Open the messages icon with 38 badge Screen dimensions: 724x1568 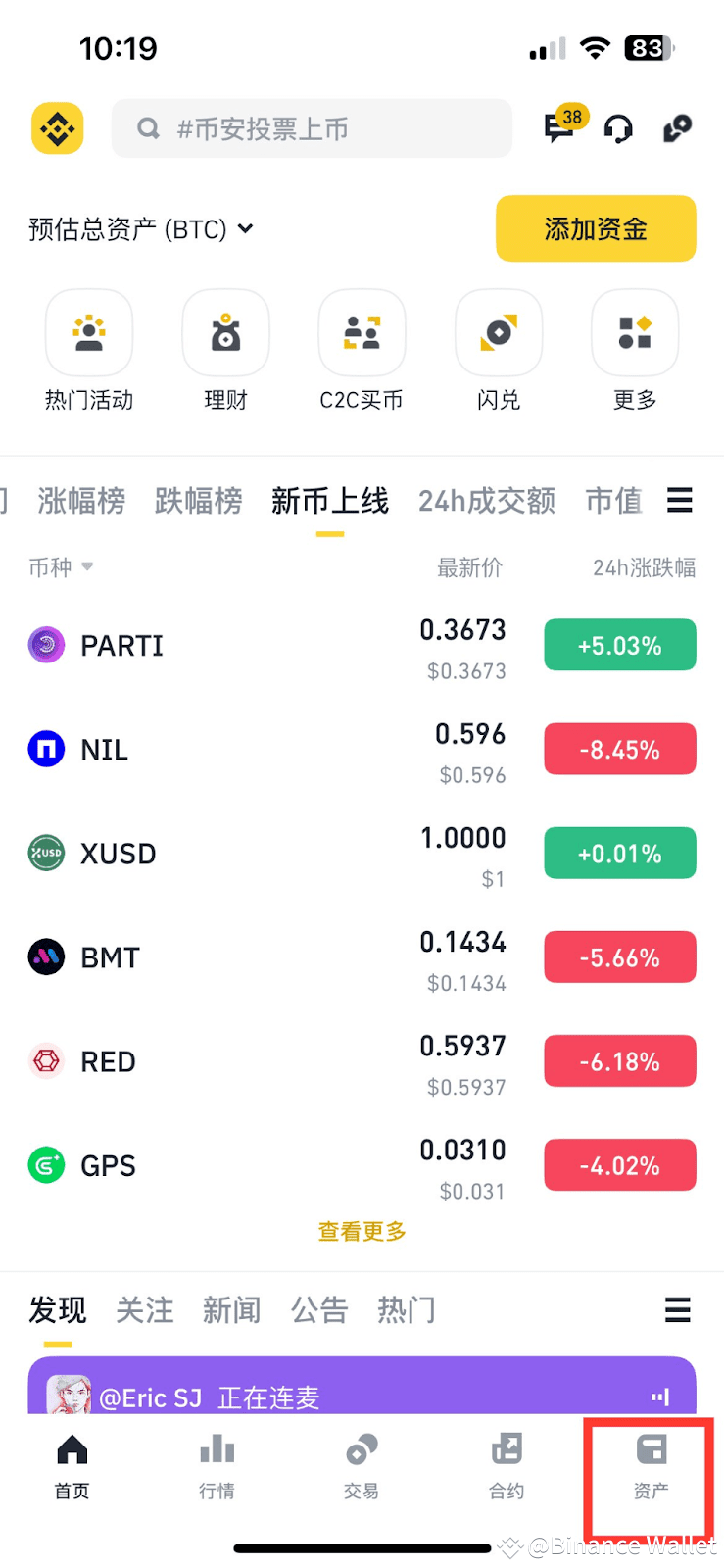click(560, 127)
